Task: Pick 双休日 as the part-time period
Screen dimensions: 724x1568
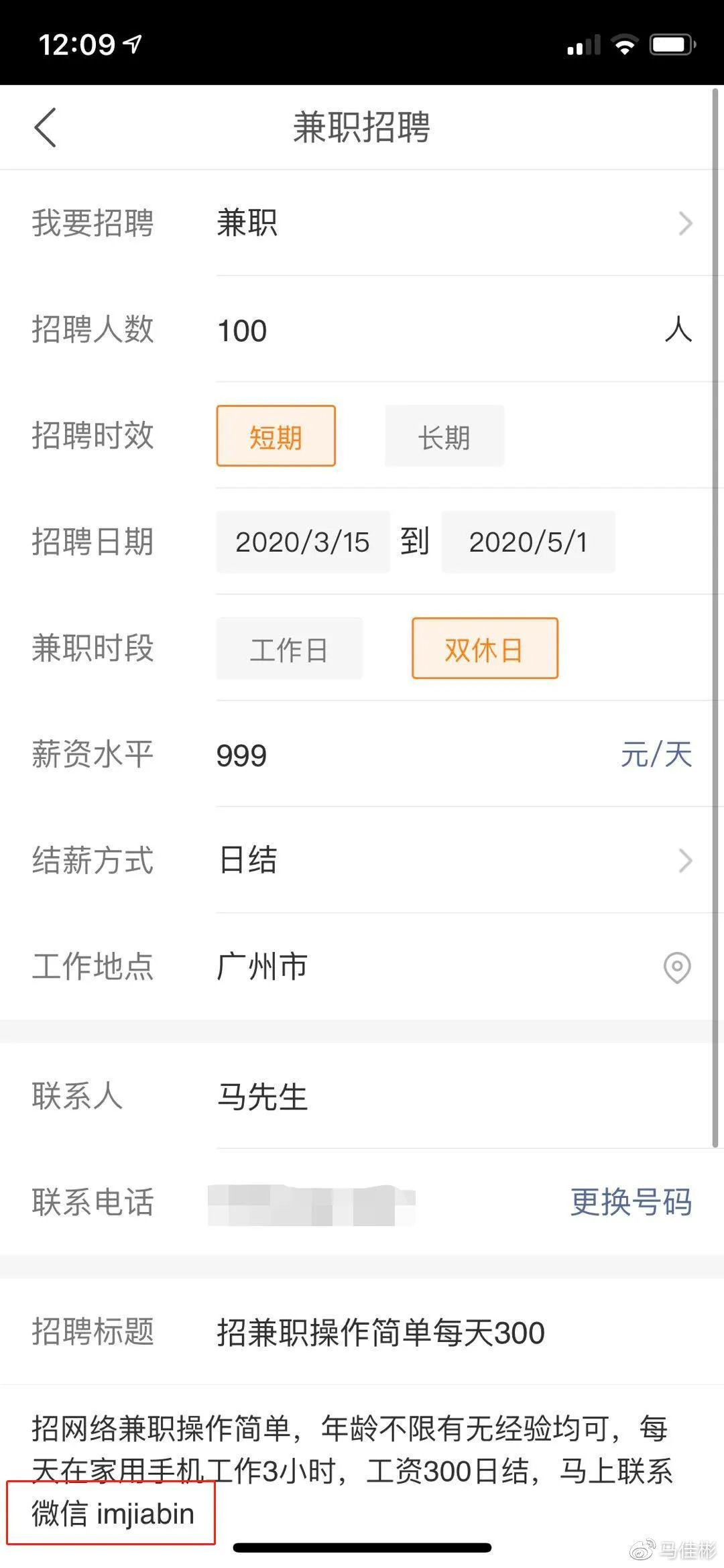Action: 485,648
